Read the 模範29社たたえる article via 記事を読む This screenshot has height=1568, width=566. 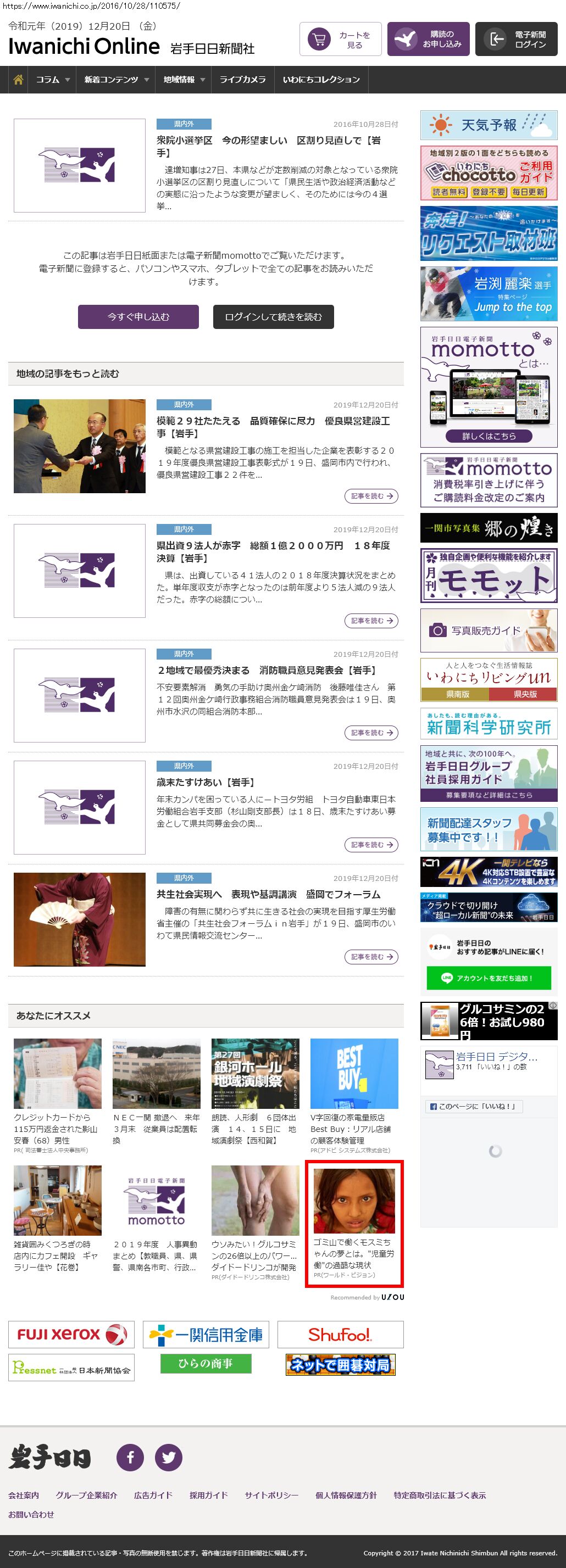pyautogui.click(x=371, y=496)
